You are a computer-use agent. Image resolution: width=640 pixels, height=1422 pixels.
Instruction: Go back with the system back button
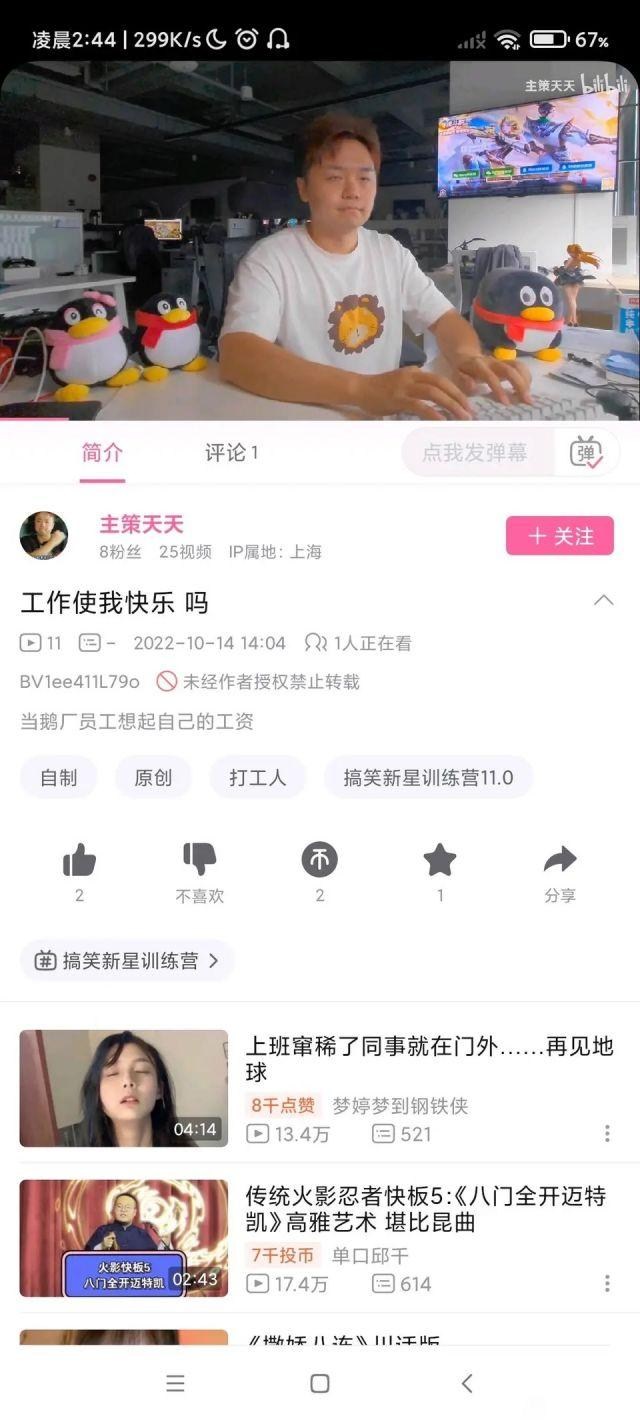(466, 1383)
